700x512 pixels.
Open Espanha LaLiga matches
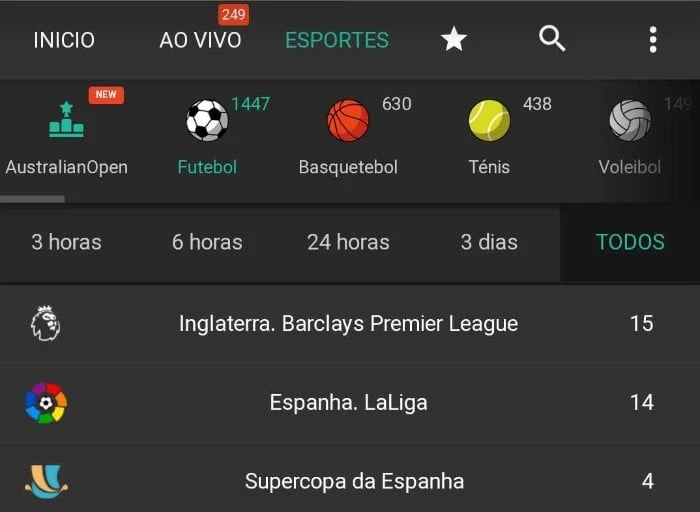tap(348, 402)
